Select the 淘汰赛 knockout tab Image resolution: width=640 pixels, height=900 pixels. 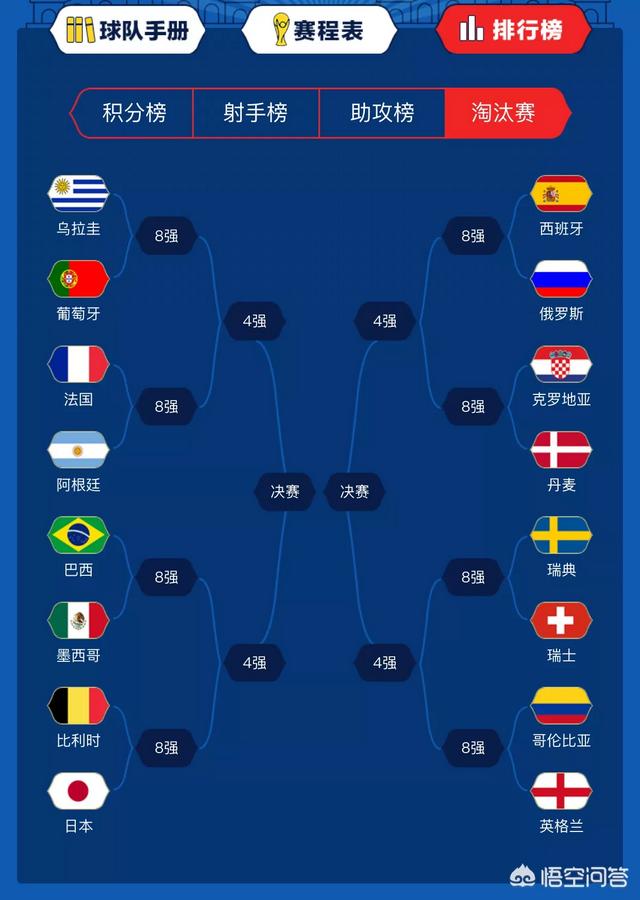(x=504, y=113)
